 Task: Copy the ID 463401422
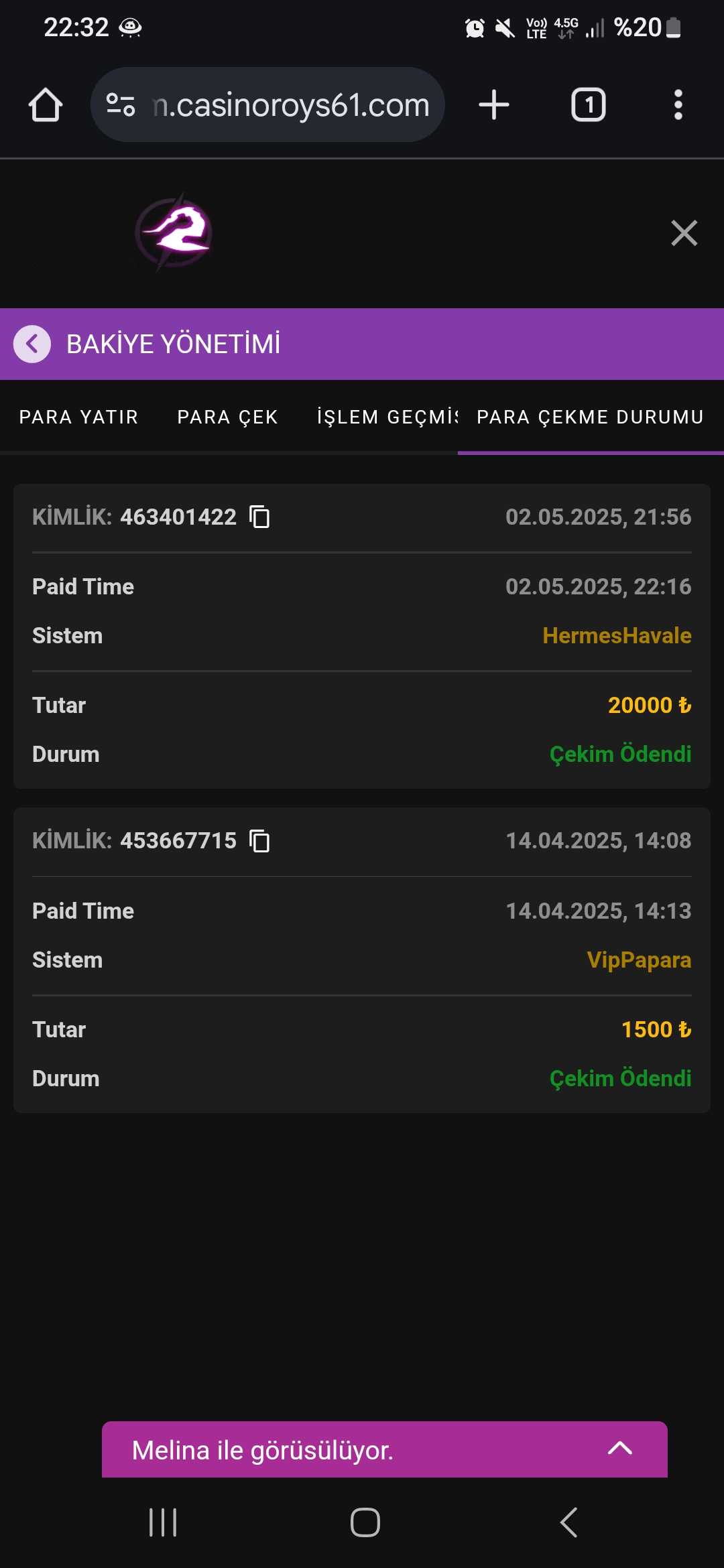point(259,517)
